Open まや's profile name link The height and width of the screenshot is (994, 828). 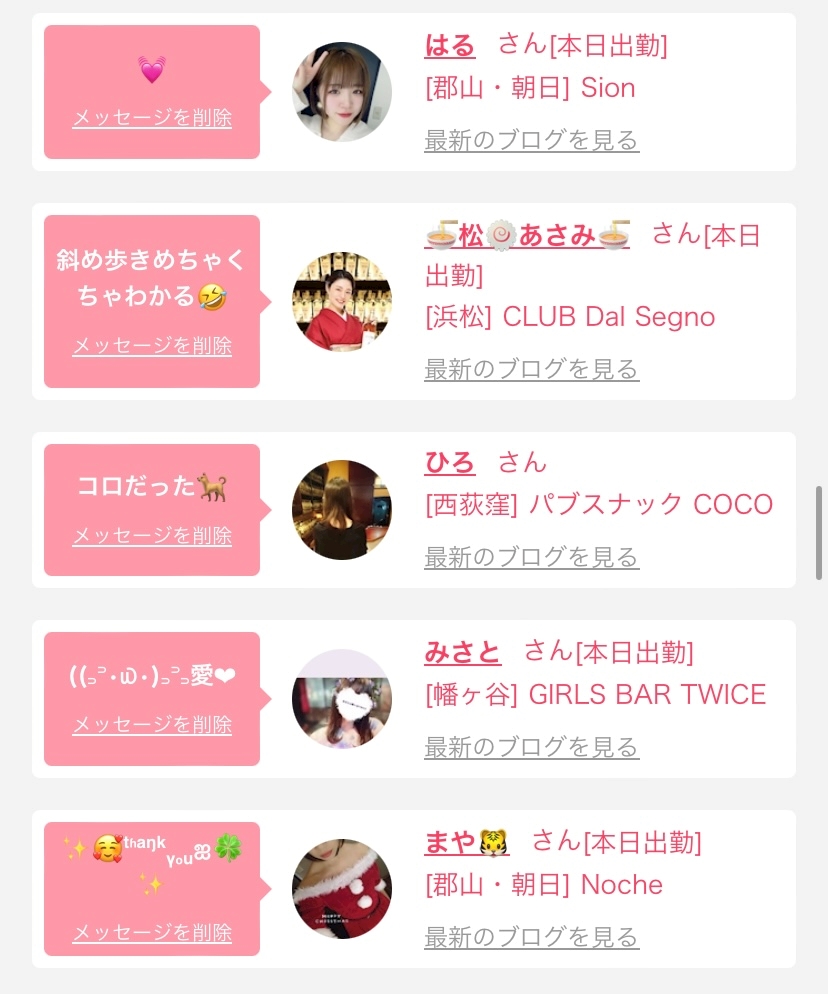tap(467, 842)
